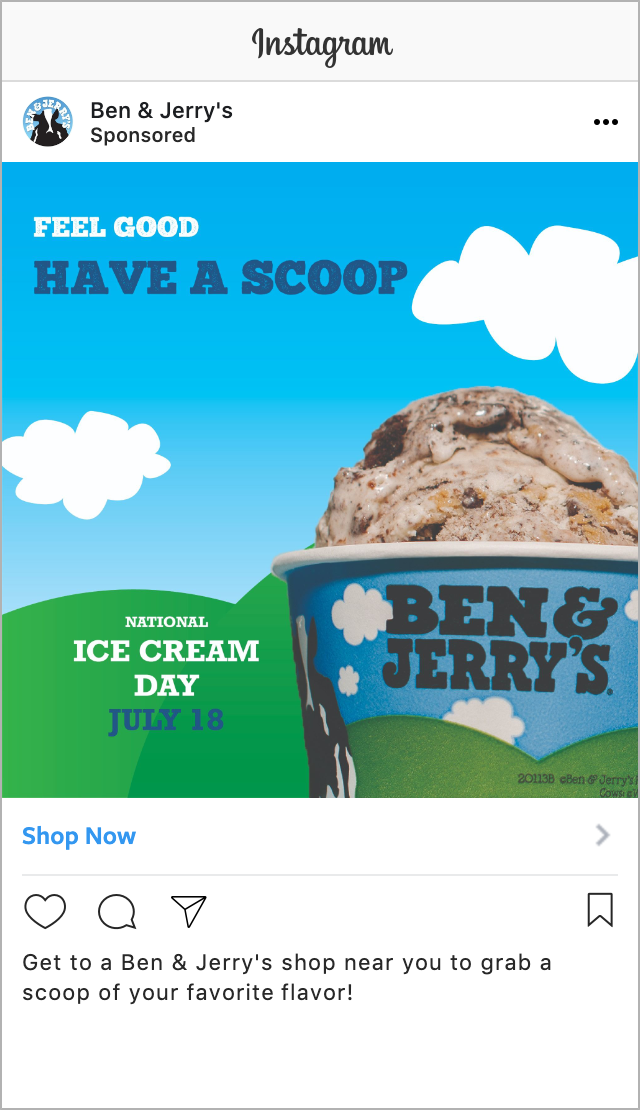Open Ben & Jerry's profile picture
640x1110 pixels.
point(47,122)
